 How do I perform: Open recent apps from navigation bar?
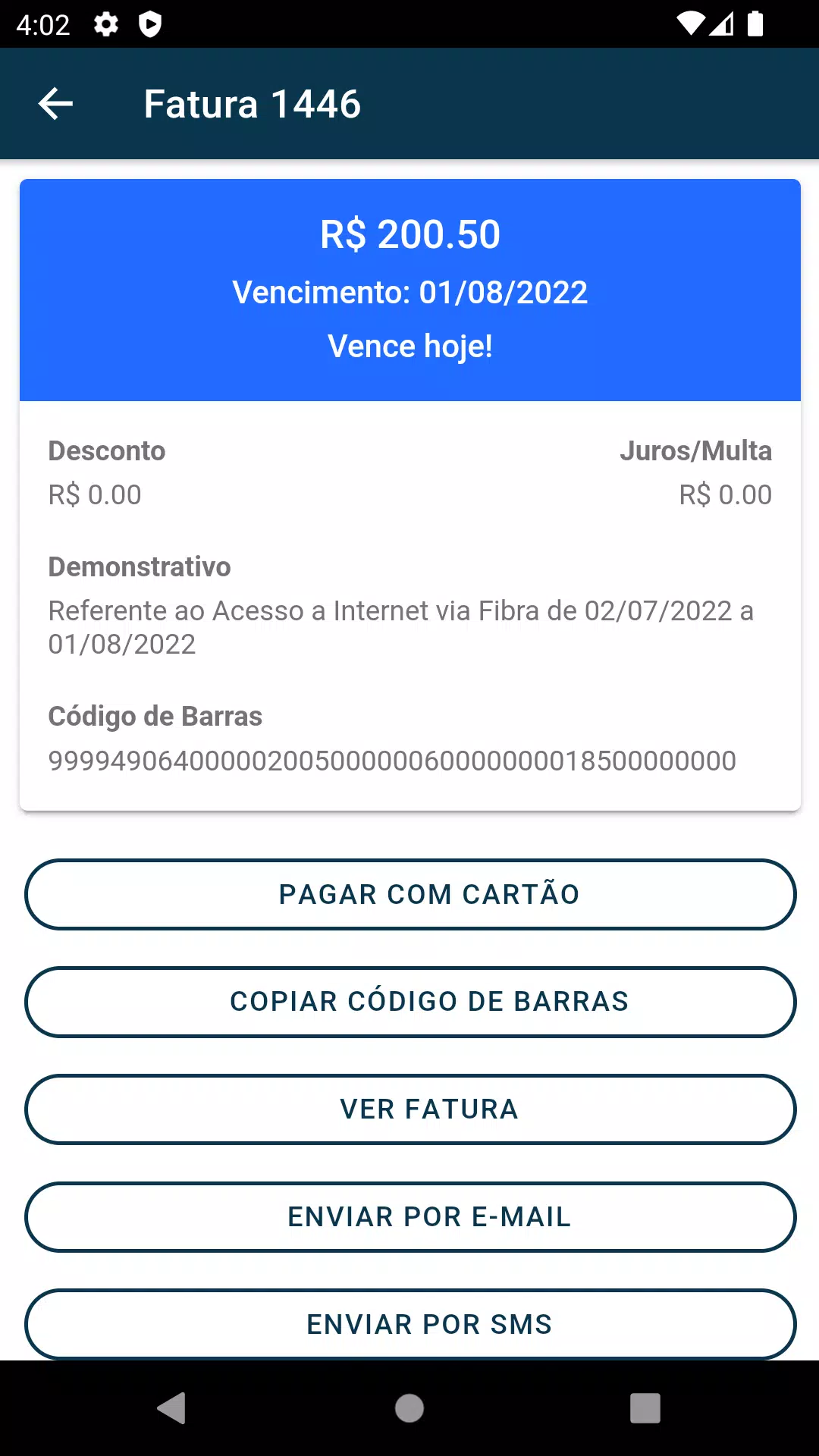coord(645,1408)
